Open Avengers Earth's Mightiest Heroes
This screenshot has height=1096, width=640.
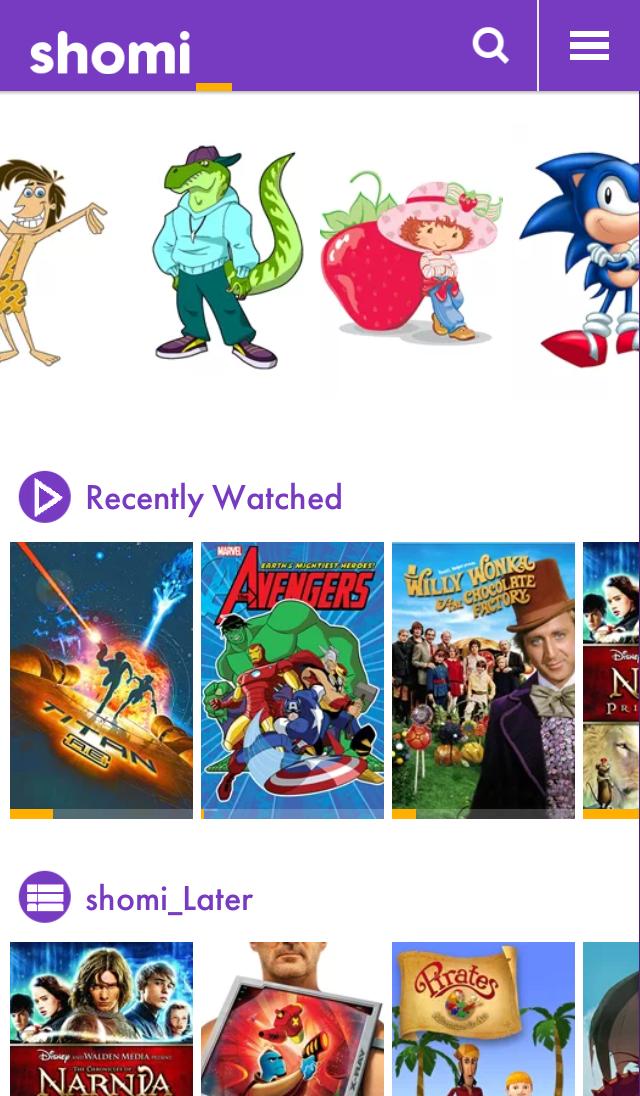point(292,680)
